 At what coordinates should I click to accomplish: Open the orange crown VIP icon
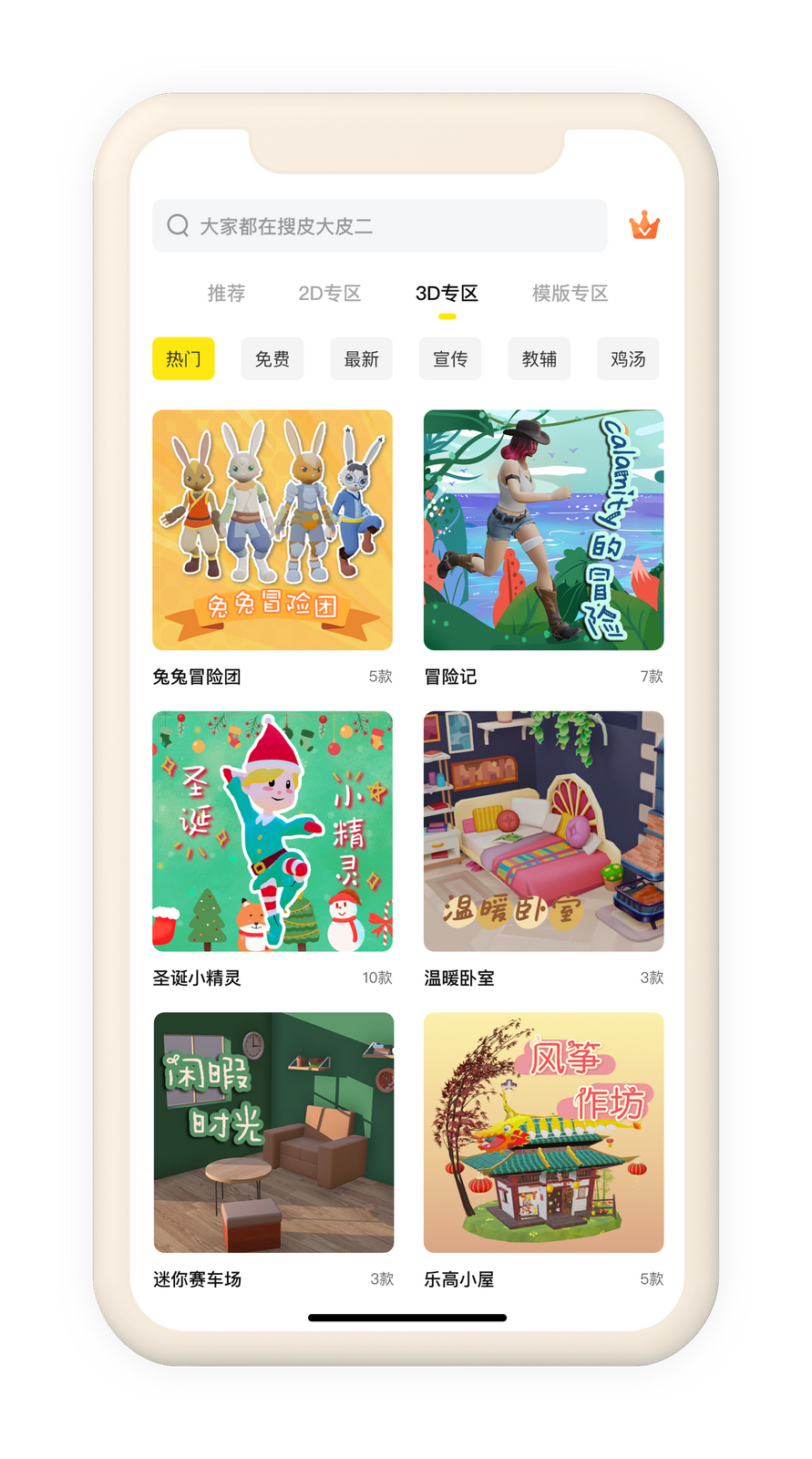click(x=644, y=225)
